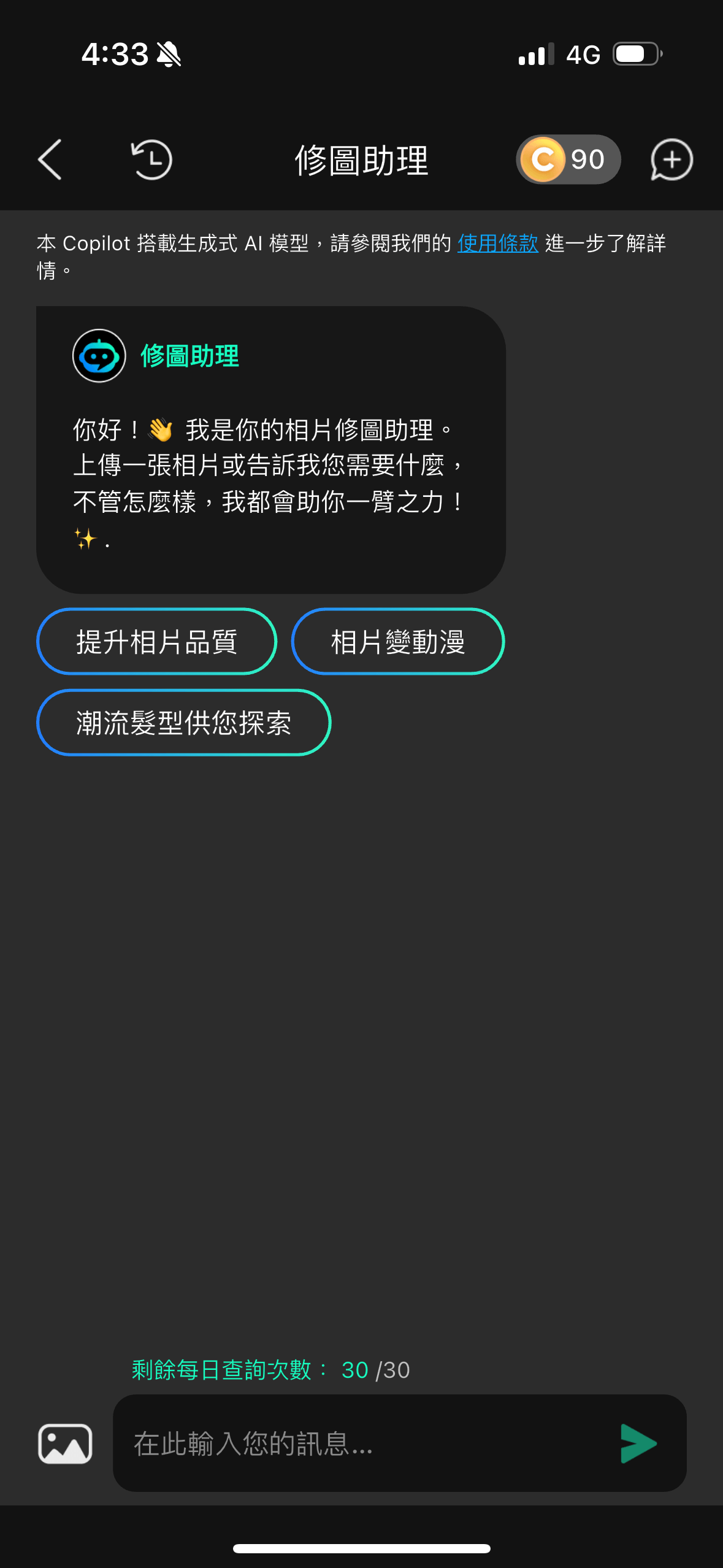Open the 使用條款 link
The height and width of the screenshot is (1568, 723).
pyautogui.click(x=497, y=244)
